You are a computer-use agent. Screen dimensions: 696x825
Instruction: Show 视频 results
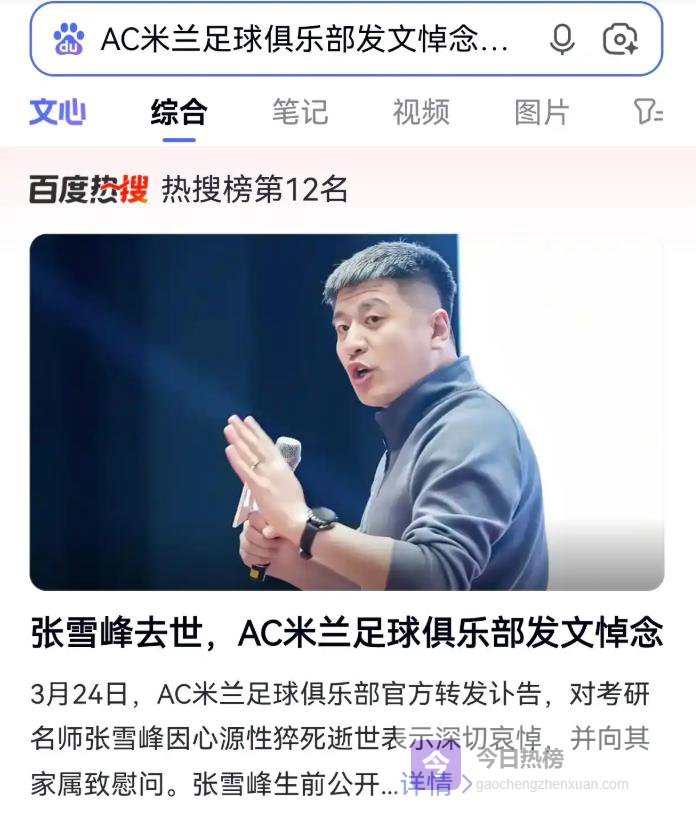point(421,112)
